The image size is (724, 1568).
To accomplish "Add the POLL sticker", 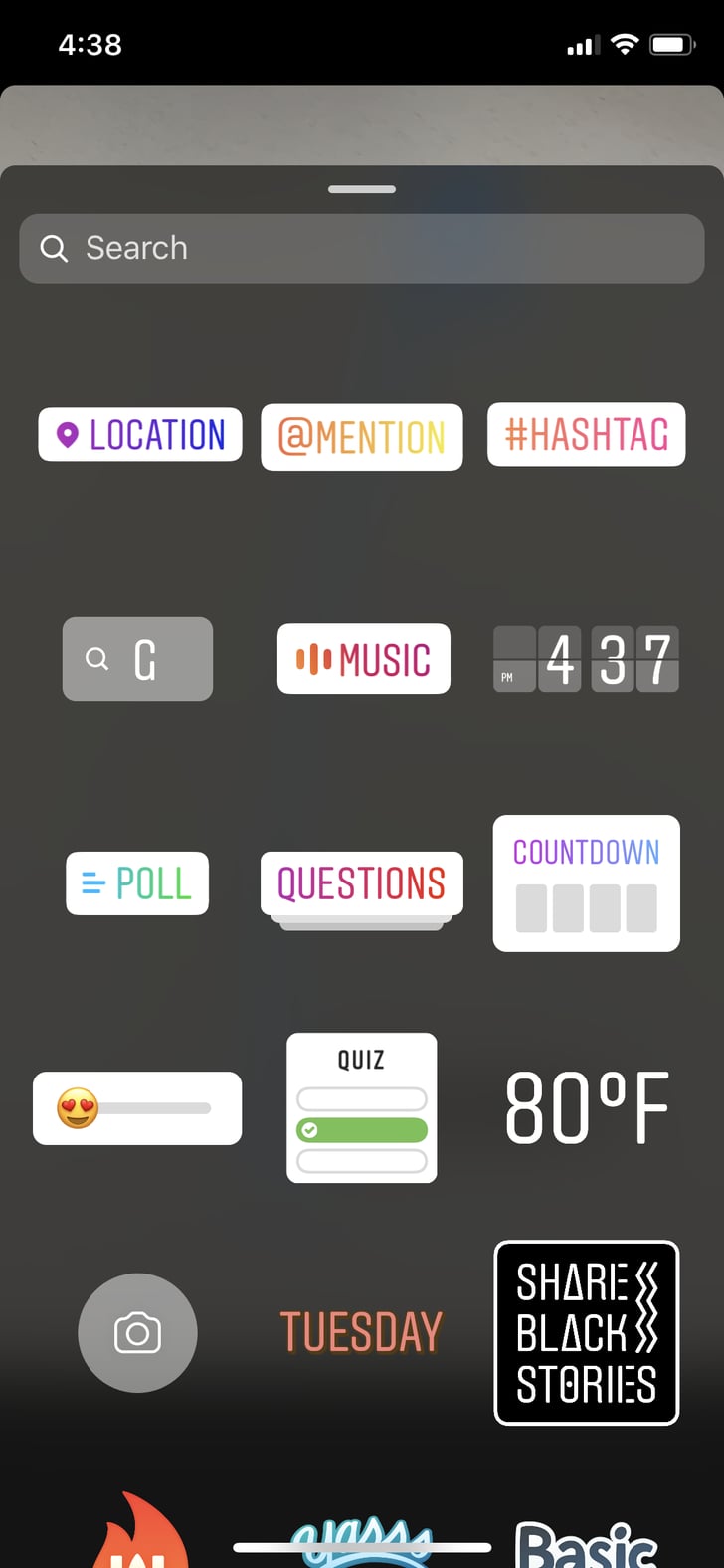I will pyautogui.click(x=136, y=882).
